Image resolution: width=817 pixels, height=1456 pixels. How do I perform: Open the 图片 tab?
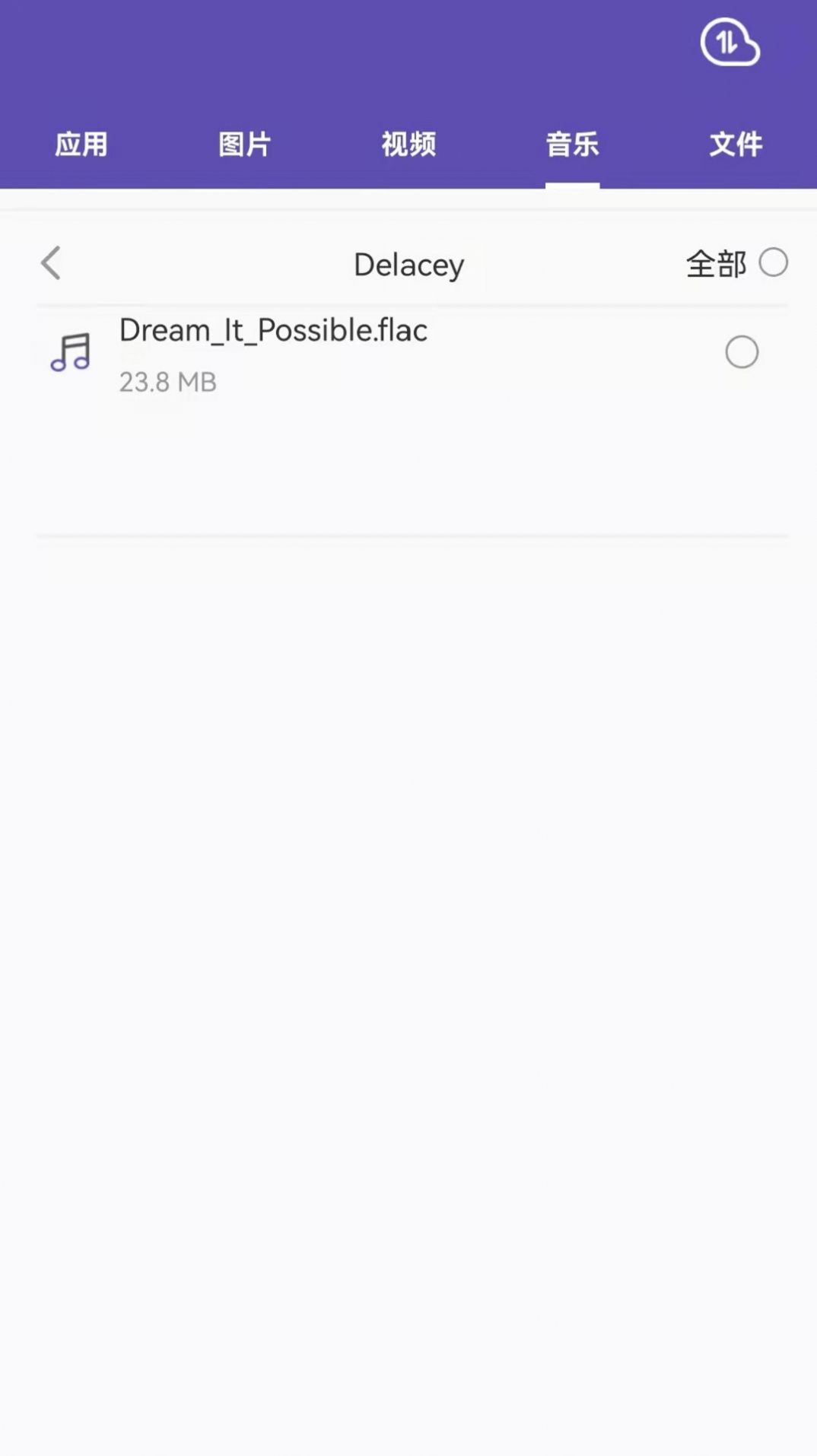point(244,145)
